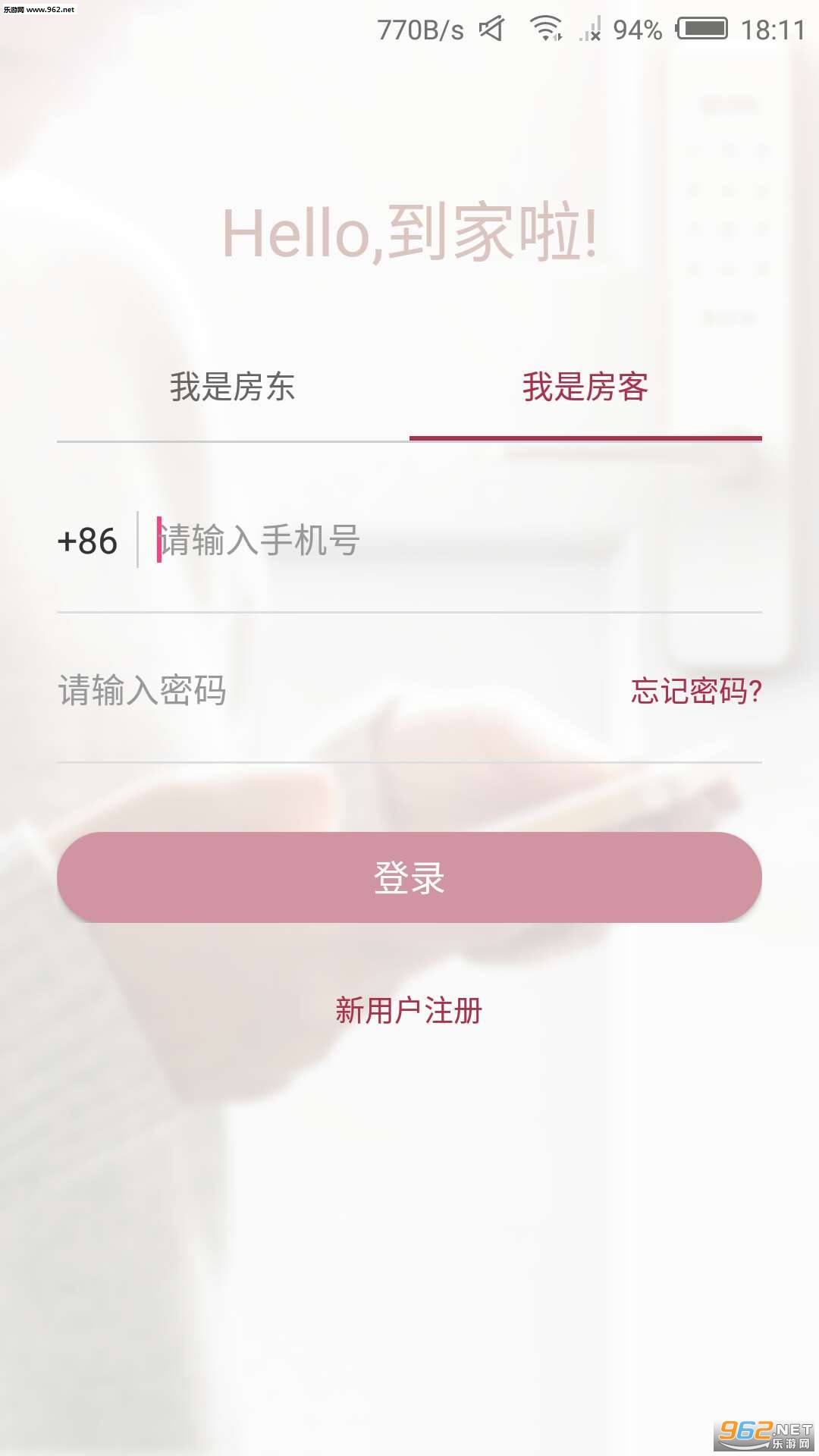Open 新用户注册 to register
This screenshot has height=1456, width=819.
point(409,1011)
